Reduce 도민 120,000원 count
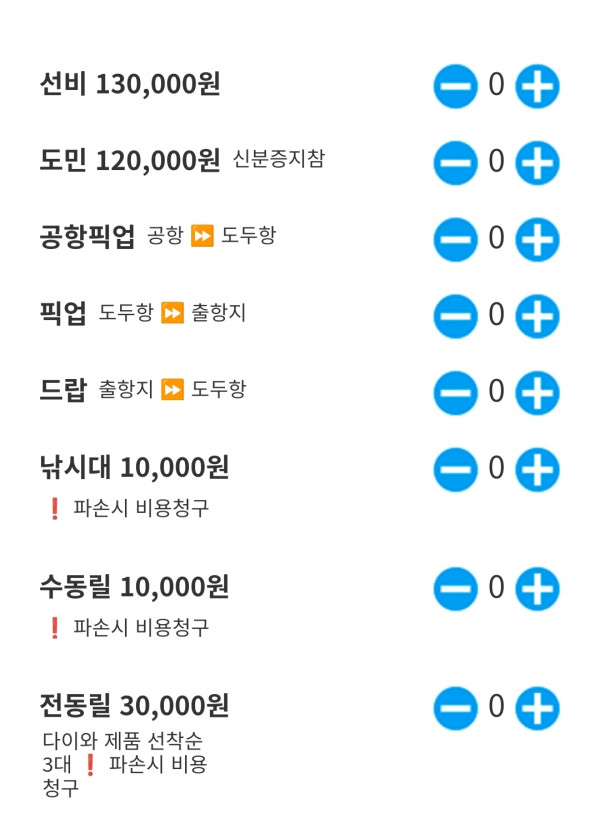The width and height of the screenshot is (600, 828). 455,162
